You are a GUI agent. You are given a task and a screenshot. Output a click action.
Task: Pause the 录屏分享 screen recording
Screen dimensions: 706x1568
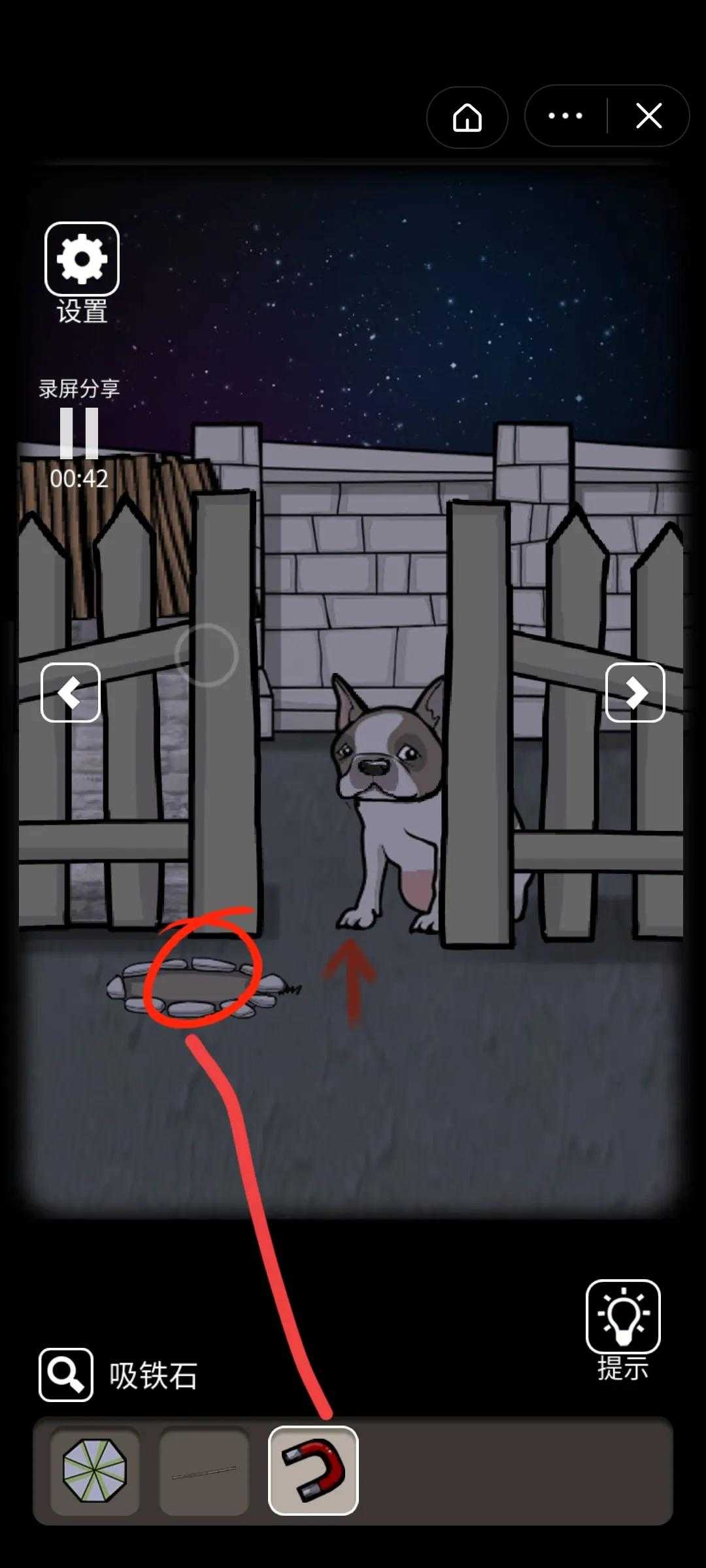[x=79, y=433]
